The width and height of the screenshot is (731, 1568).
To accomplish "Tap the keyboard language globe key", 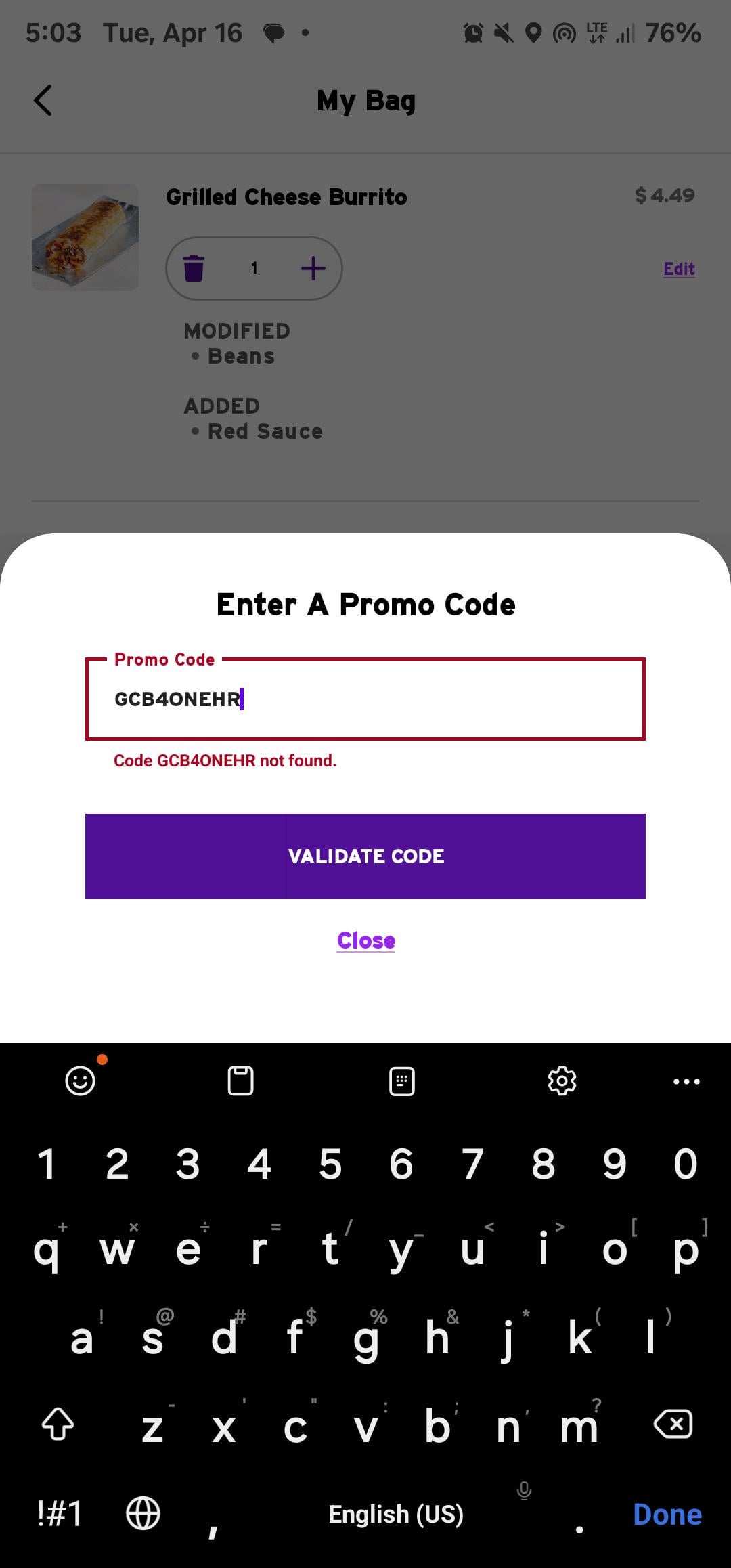I will point(143,1513).
